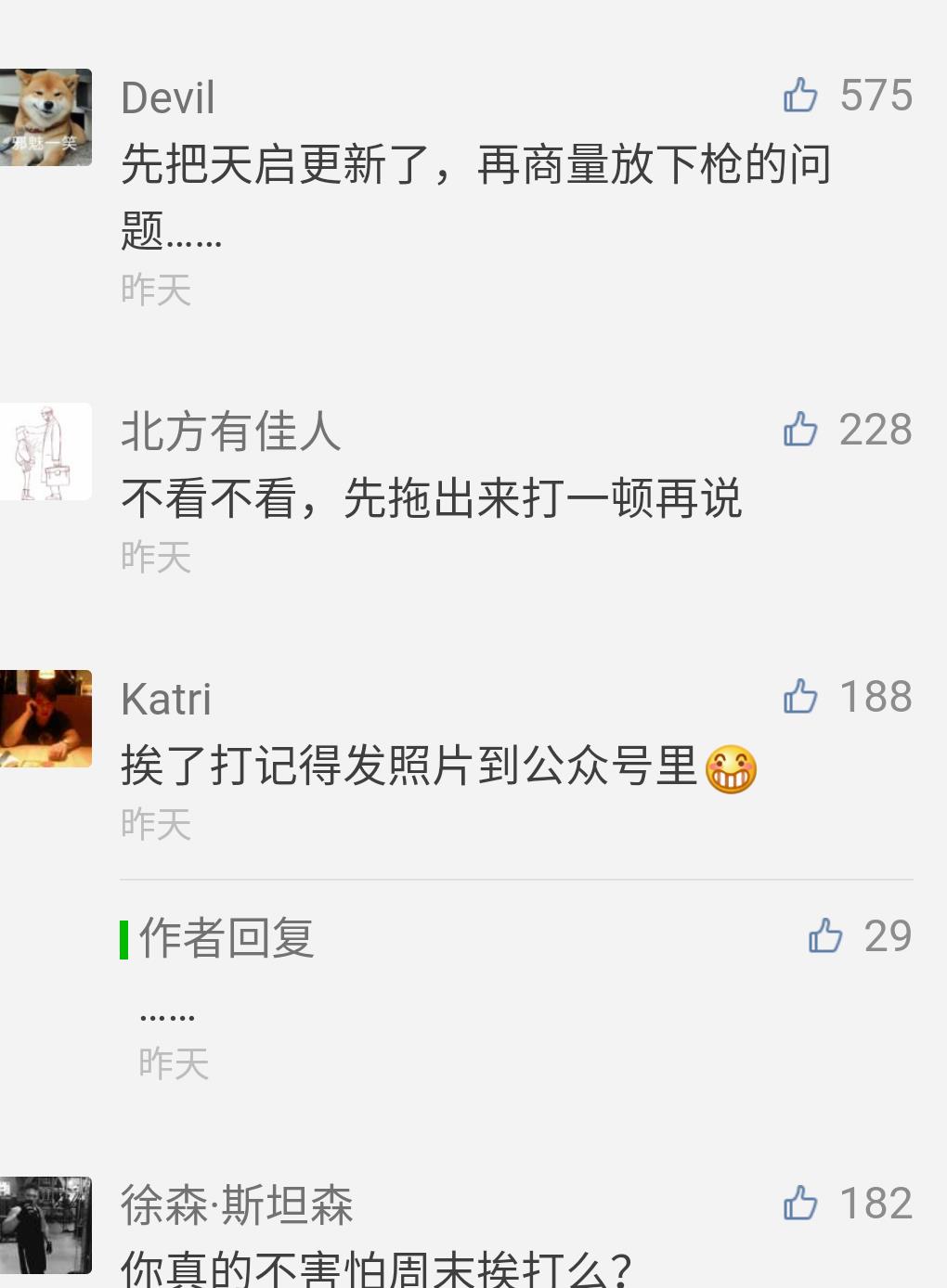Like the author's reply (作者回复)
Image resolution: width=947 pixels, height=1288 pixels.
[824, 935]
